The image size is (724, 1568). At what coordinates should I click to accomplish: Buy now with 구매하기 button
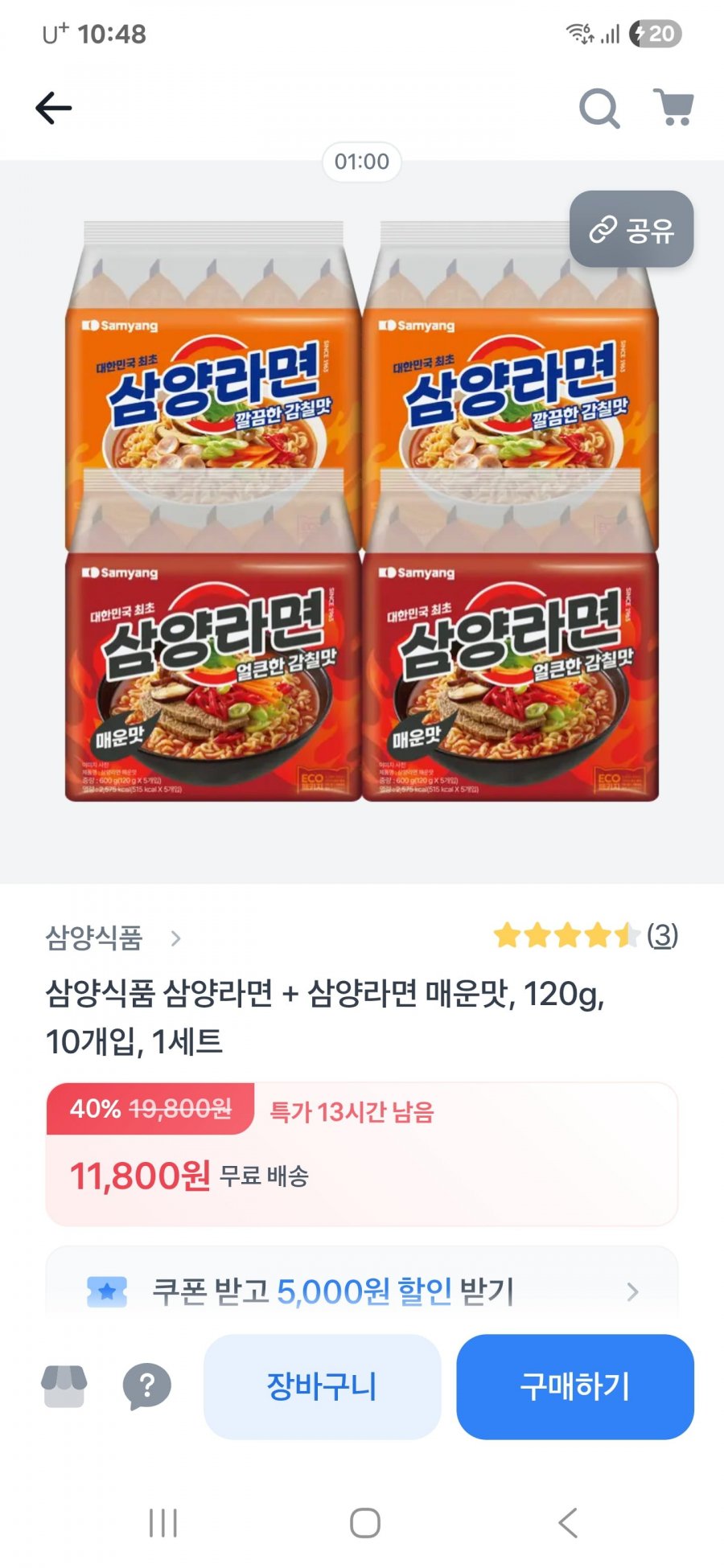[x=575, y=1386]
